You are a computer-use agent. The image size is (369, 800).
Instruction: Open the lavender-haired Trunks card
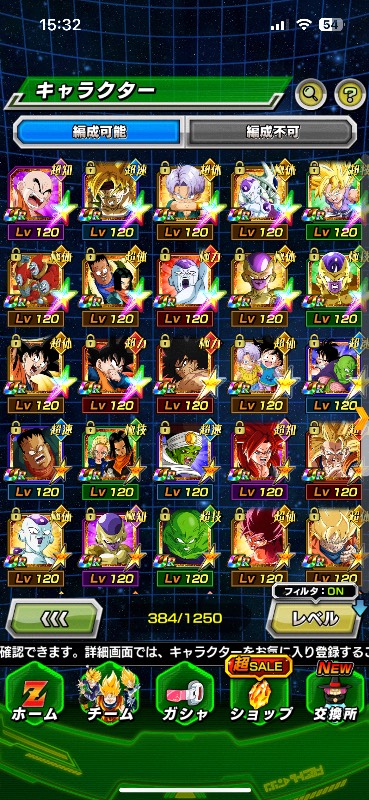[186, 202]
